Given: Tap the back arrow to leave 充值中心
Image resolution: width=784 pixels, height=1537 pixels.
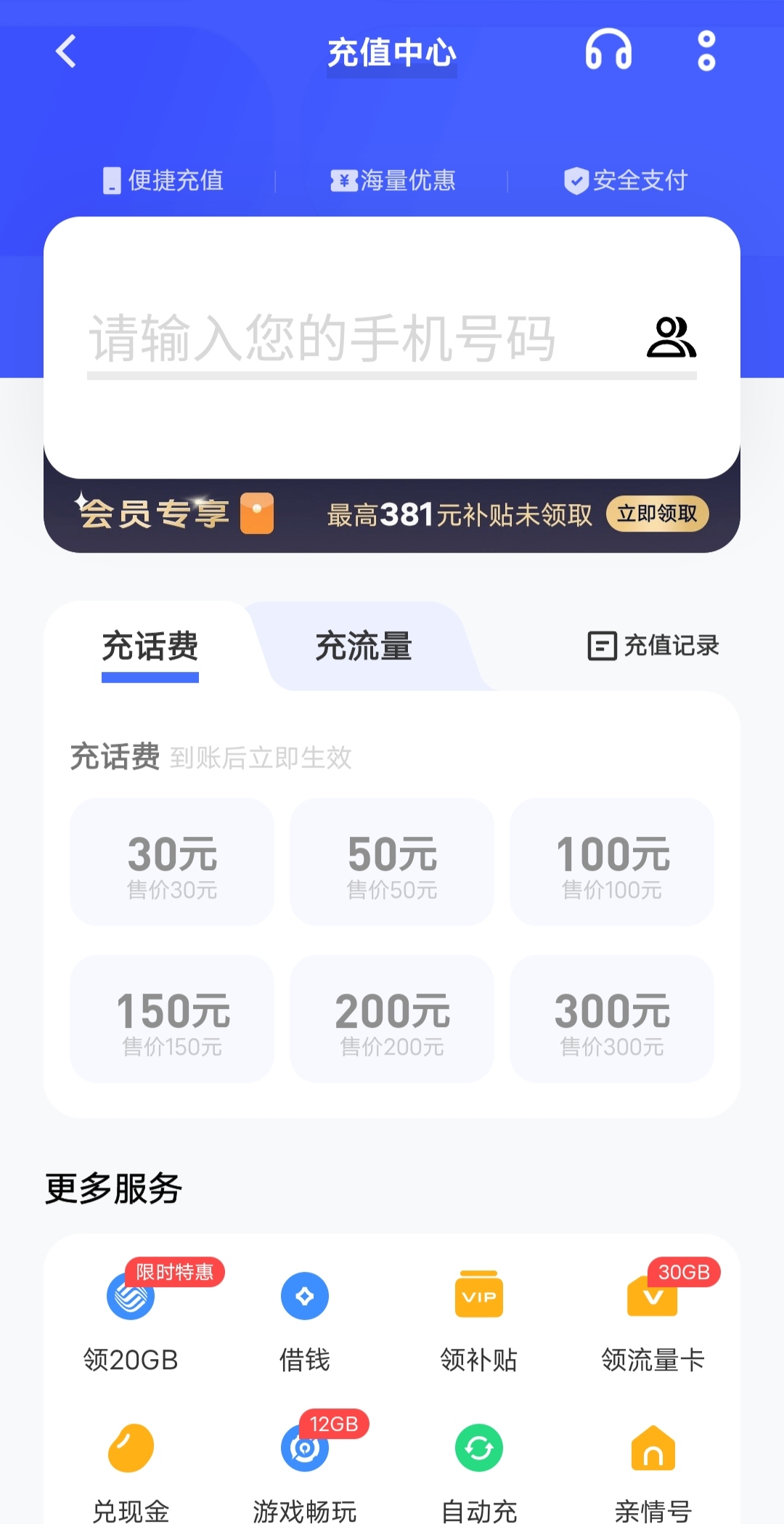Looking at the screenshot, I should (65, 52).
